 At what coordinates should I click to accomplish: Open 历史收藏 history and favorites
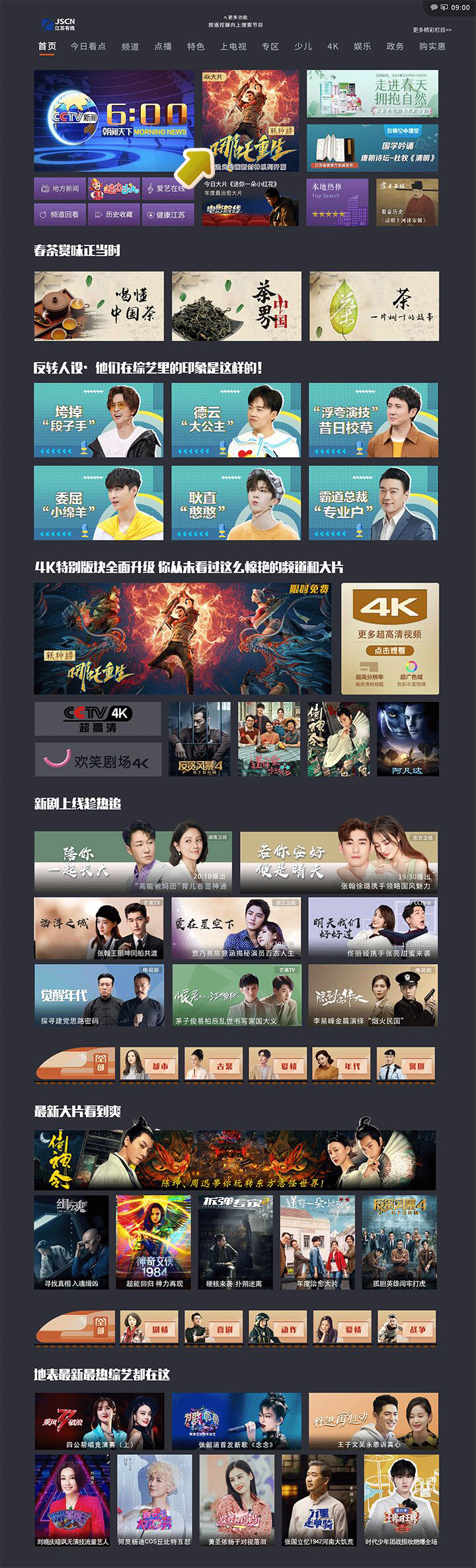(x=114, y=214)
